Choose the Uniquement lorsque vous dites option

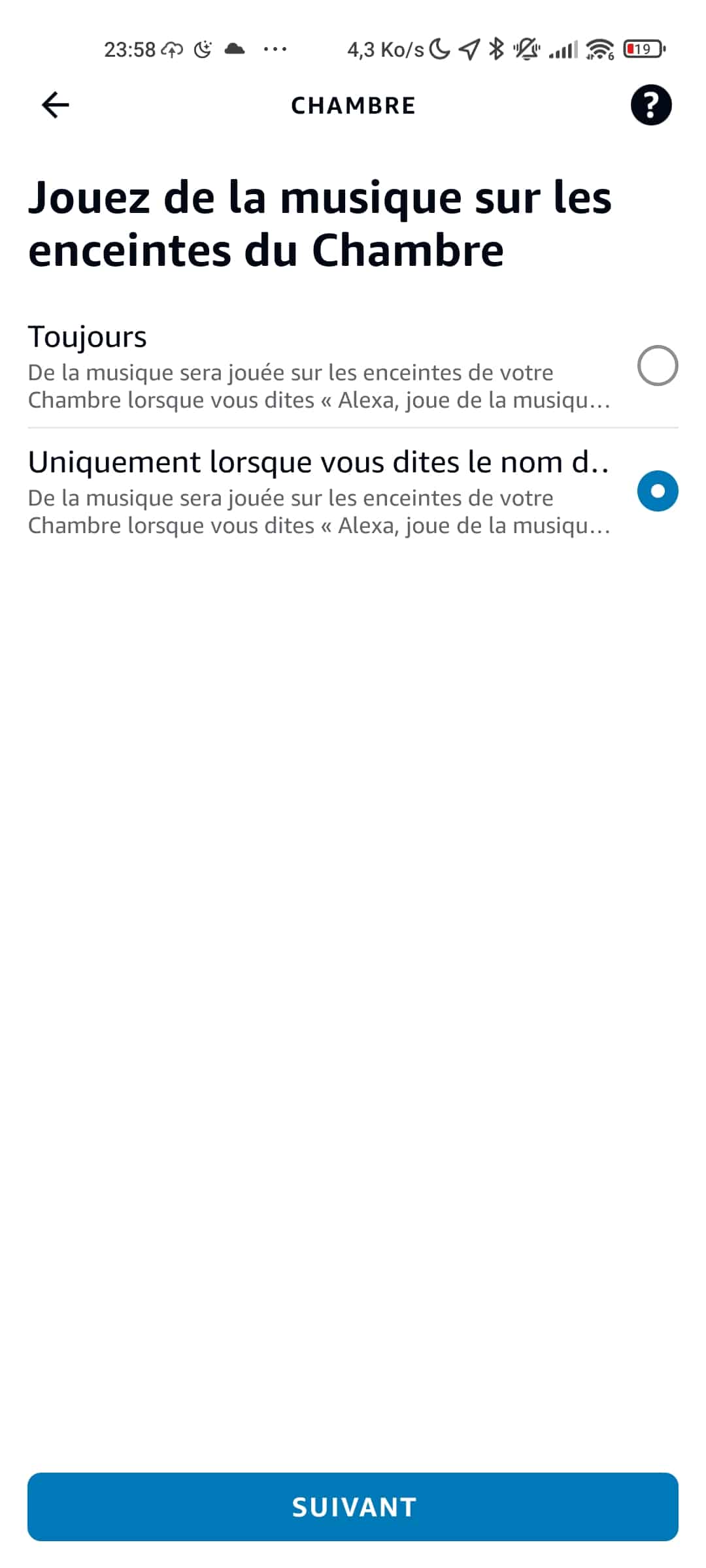point(657,491)
